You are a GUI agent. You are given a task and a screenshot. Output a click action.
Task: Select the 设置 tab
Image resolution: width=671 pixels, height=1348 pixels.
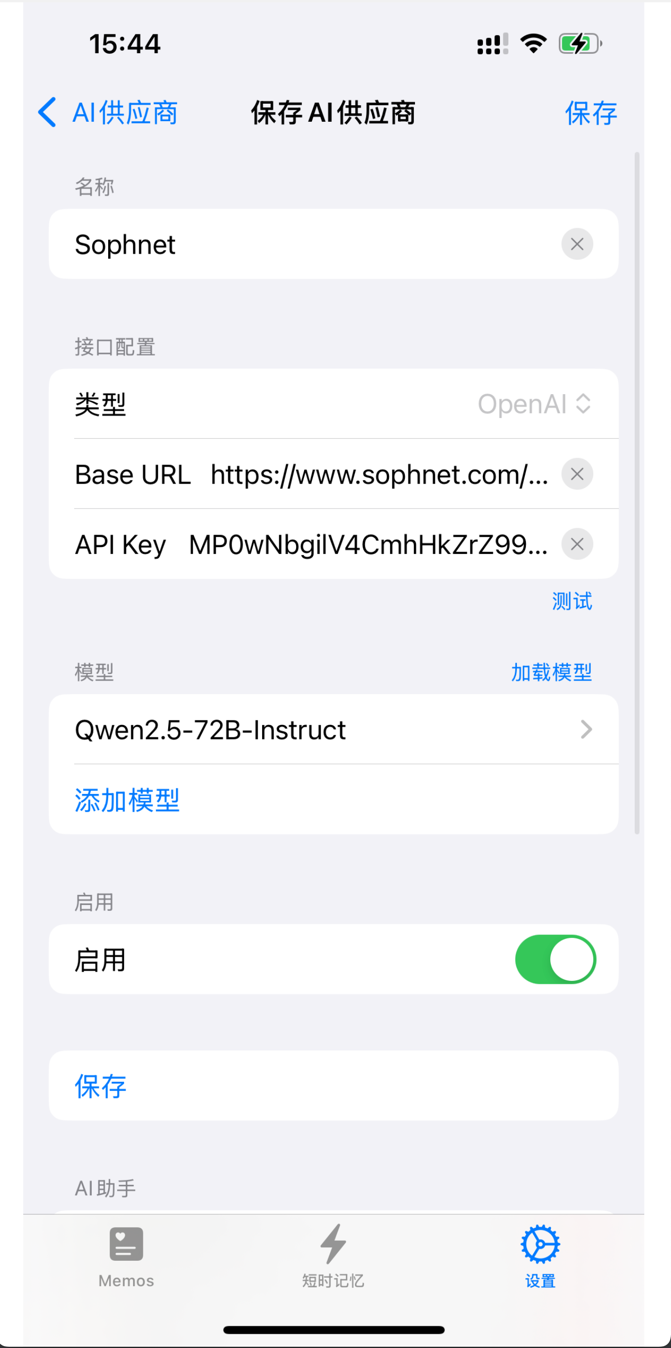540,1256
